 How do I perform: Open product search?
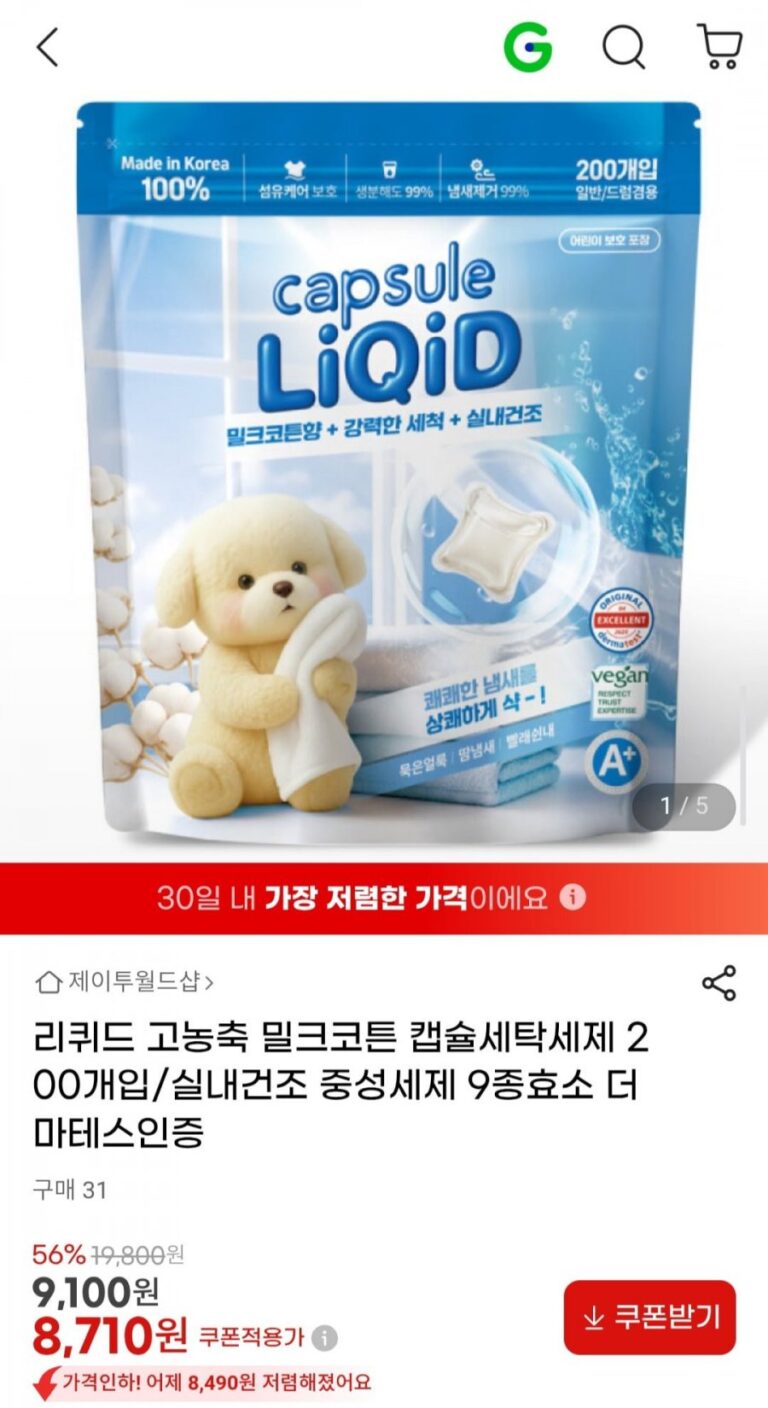click(623, 47)
